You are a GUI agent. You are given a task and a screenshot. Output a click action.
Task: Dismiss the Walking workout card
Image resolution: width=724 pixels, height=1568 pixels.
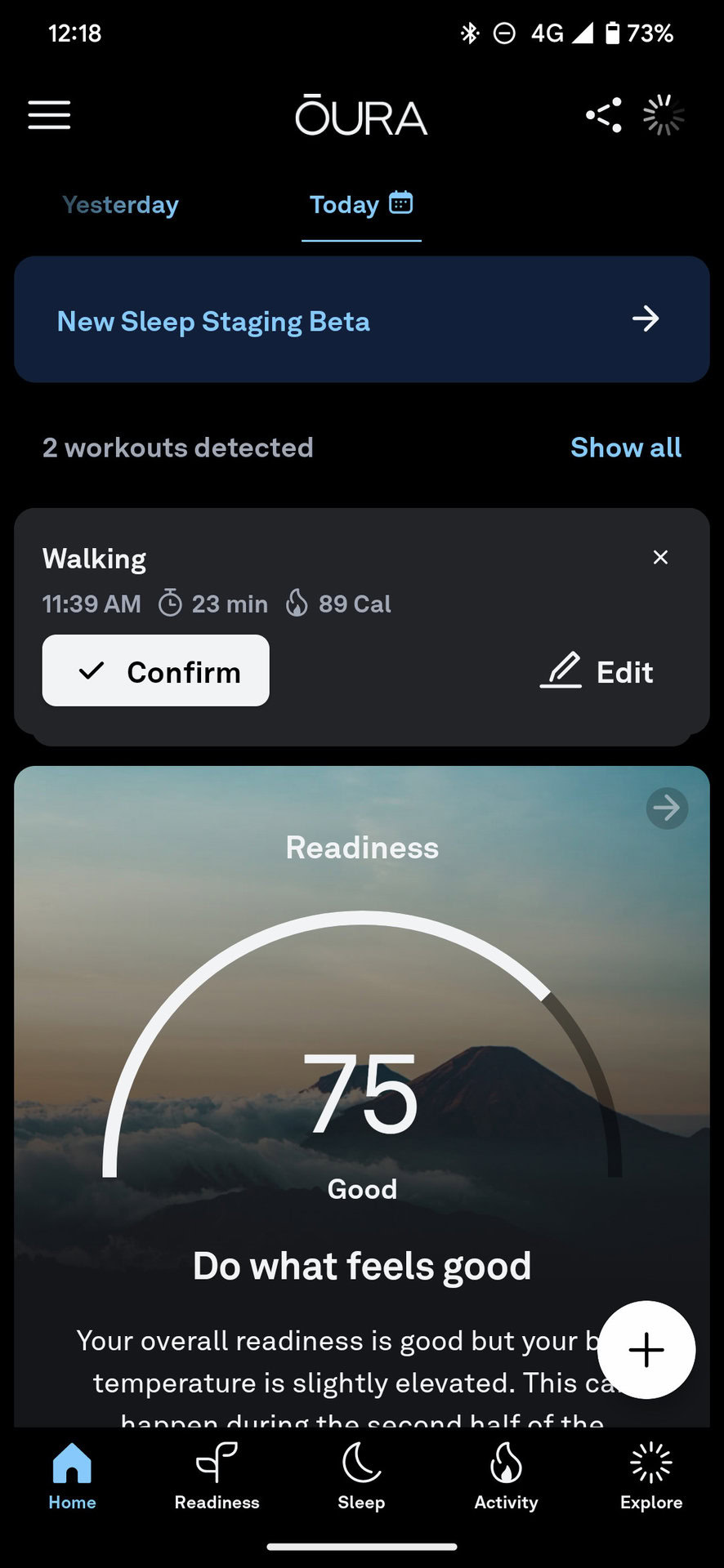pos(660,557)
